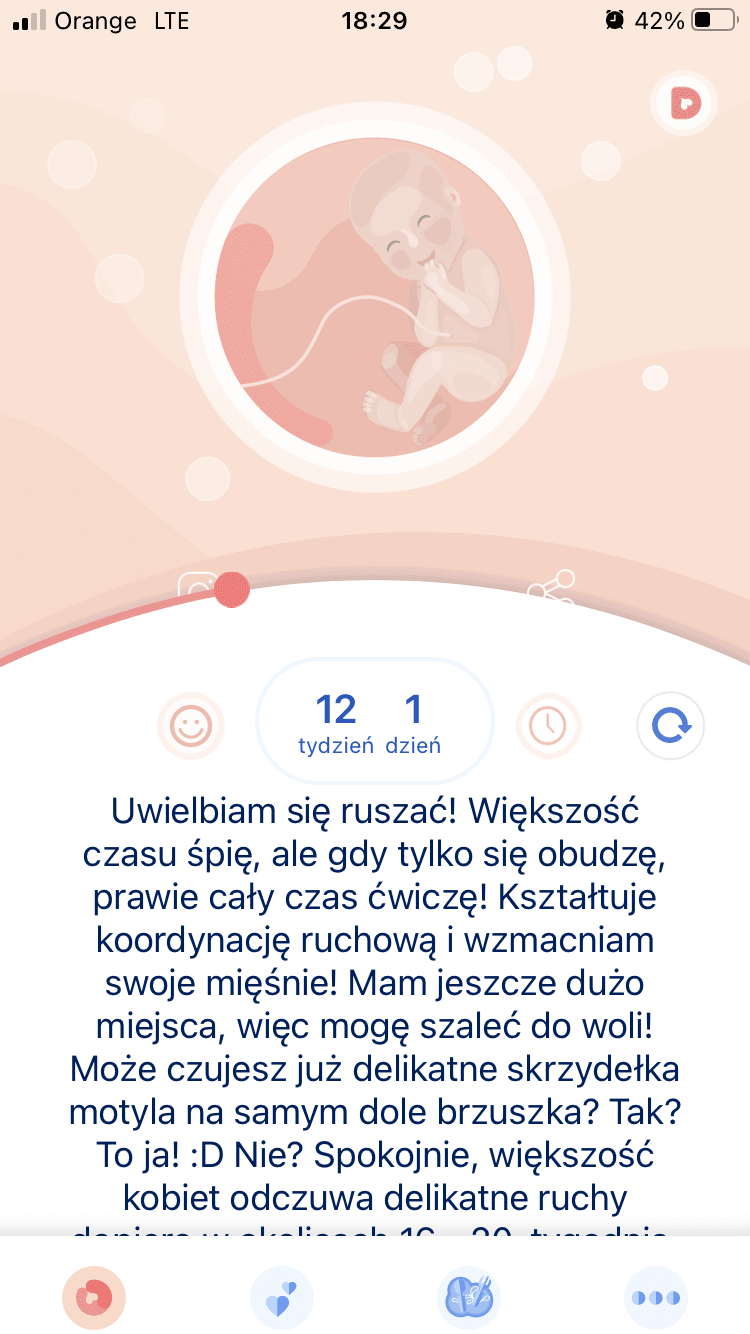Switch to the baby embryo tab
Image resolution: width=750 pixels, height=1334 pixels.
93,1297
